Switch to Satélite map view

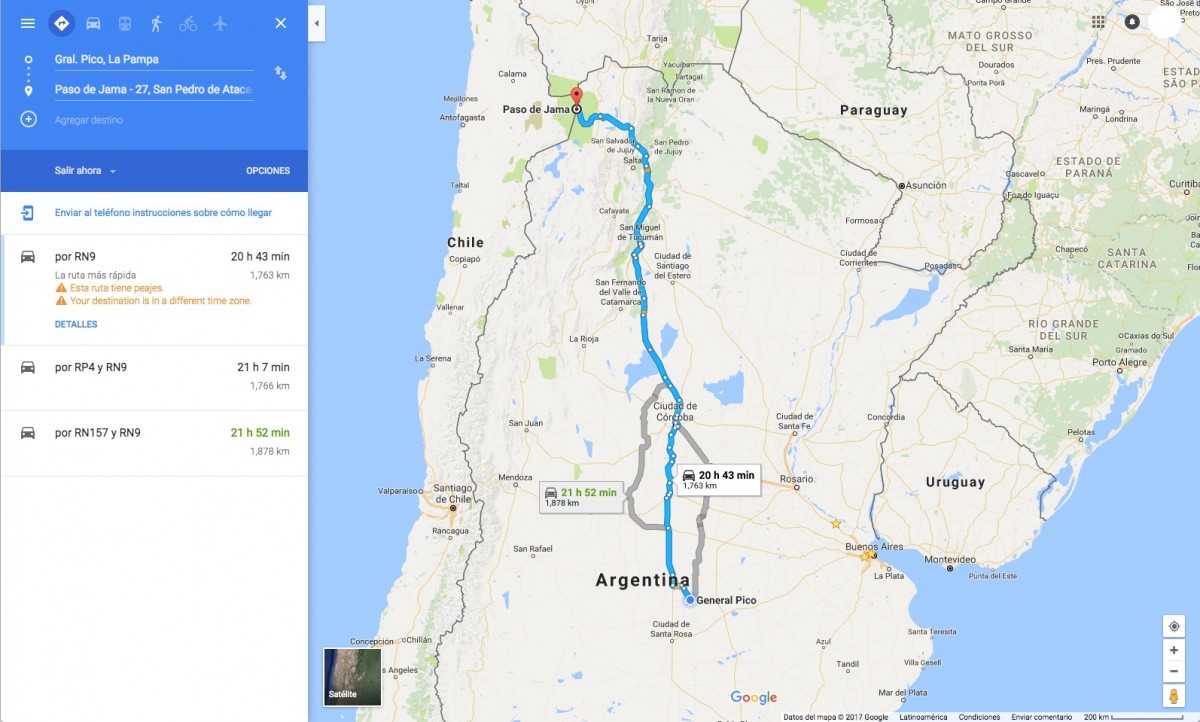pos(352,677)
